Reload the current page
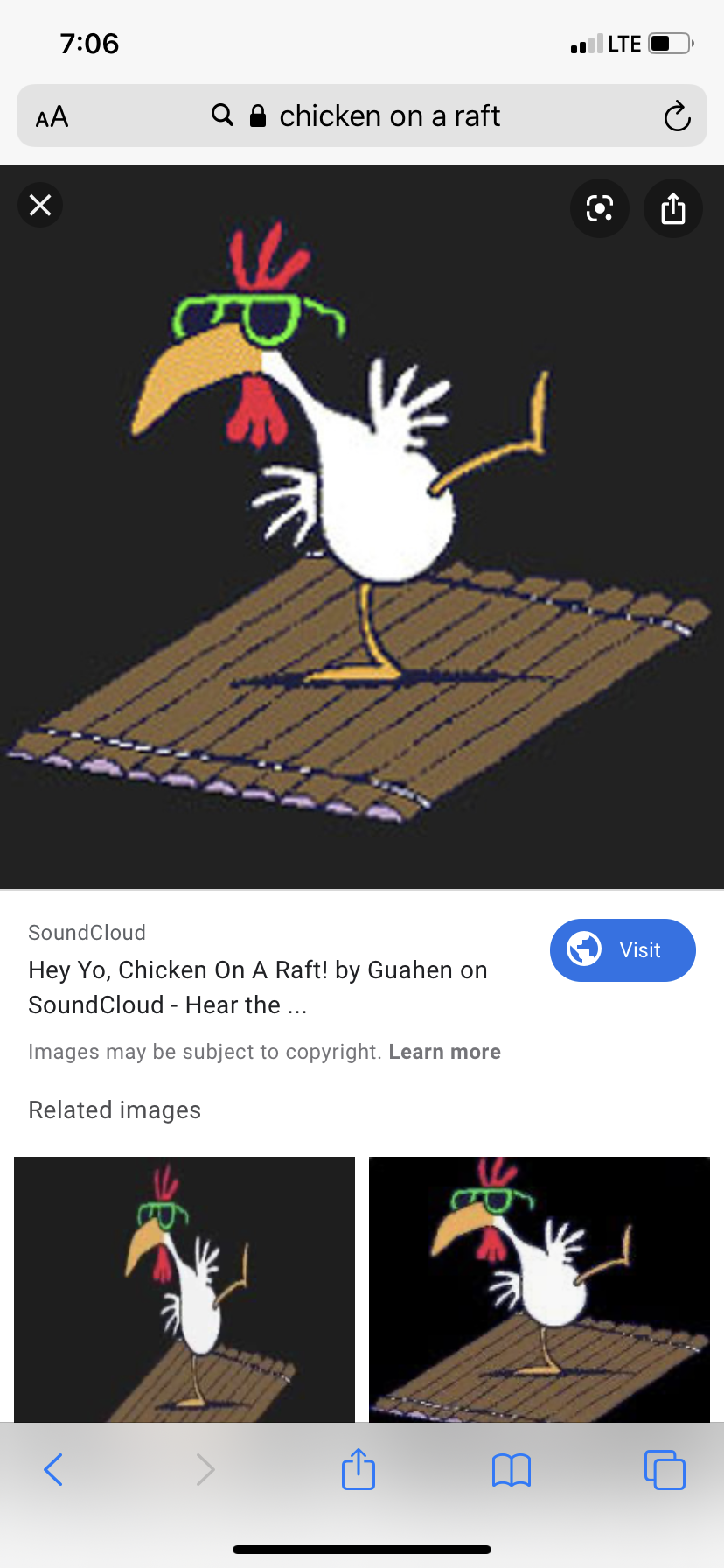The height and width of the screenshot is (1568, 724). (677, 116)
